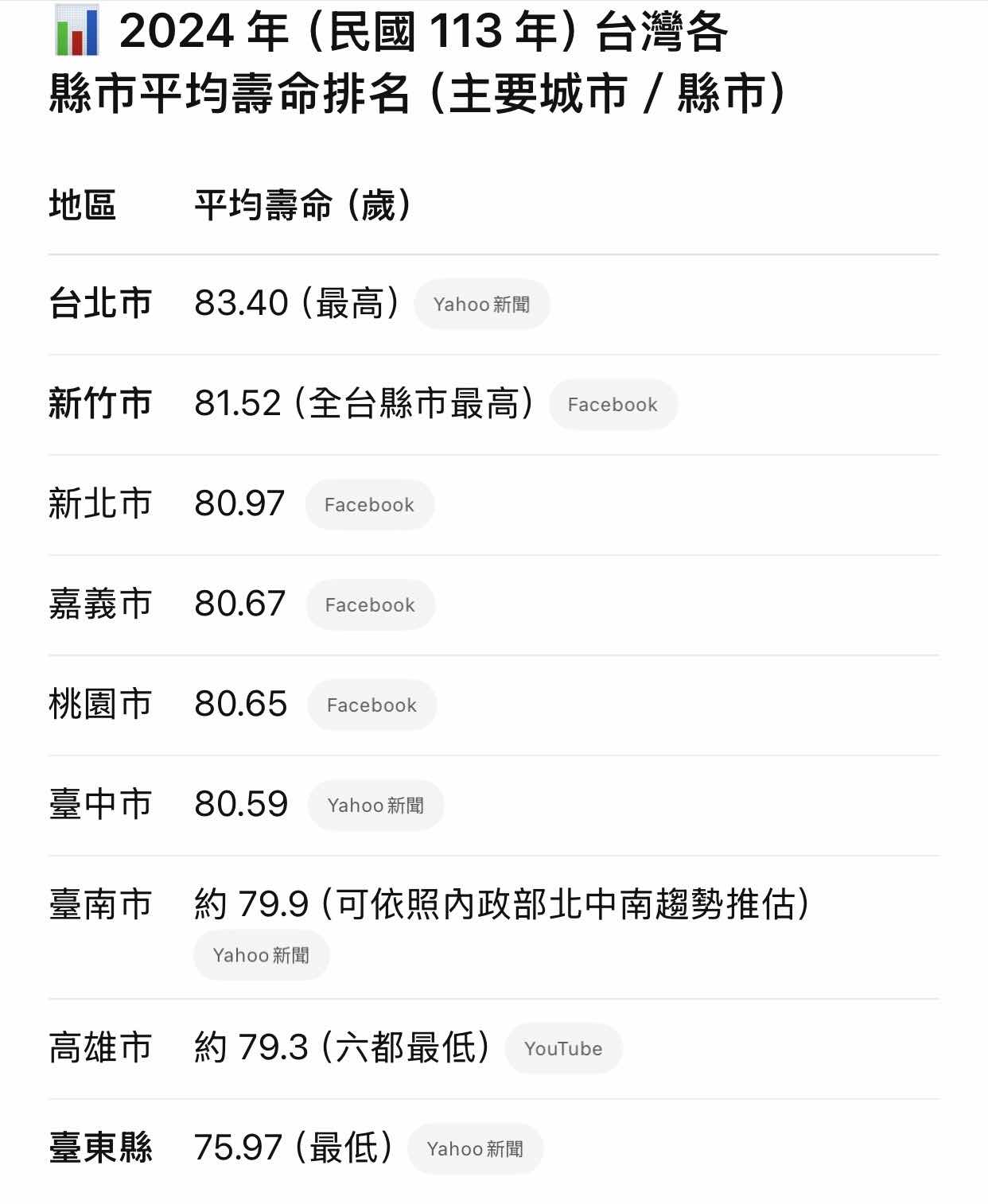Open the Yahoo新聞 source for 臺中市 80.59
This screenshot has height=1204, width=988.
coord(375,806)
